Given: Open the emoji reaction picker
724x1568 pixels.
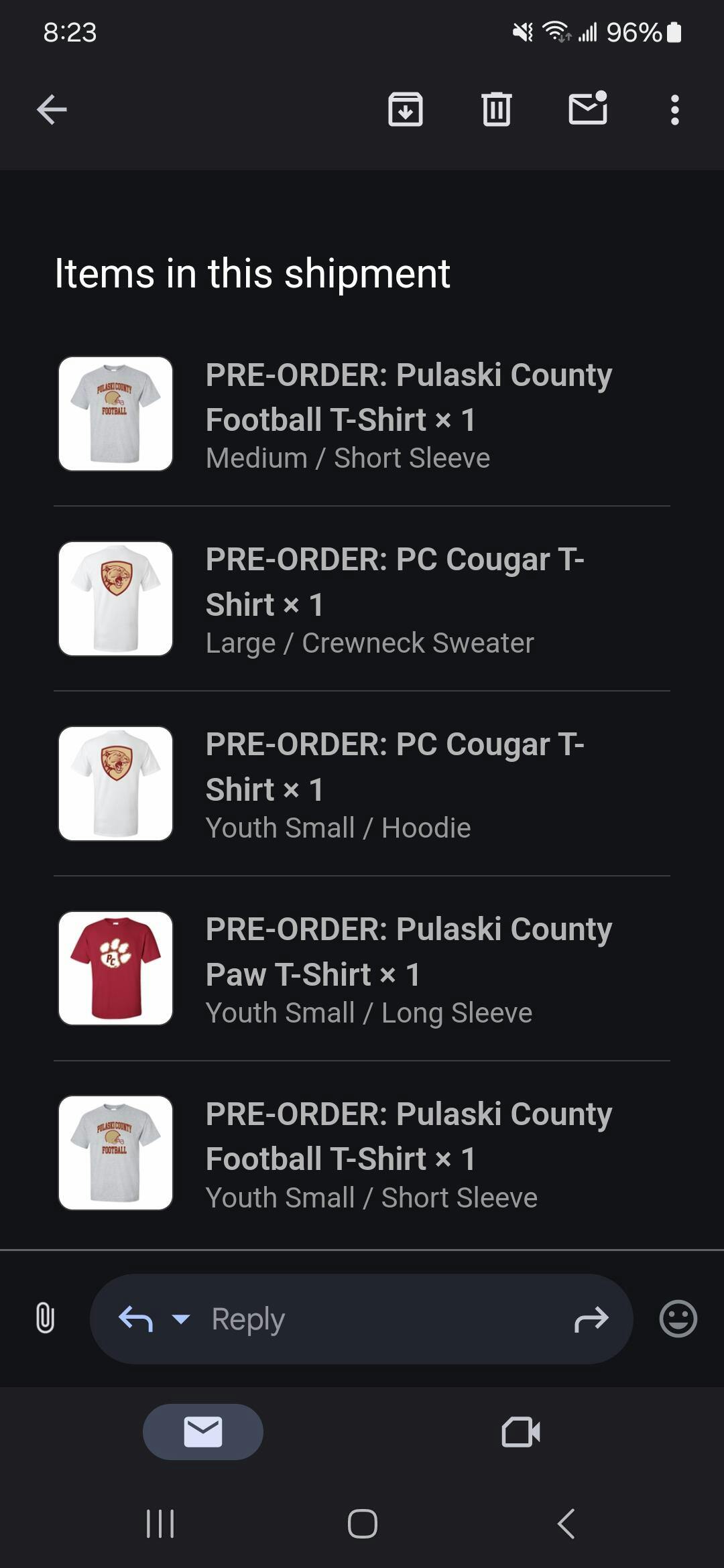Looking at the screenshot, I should 678,1319.
